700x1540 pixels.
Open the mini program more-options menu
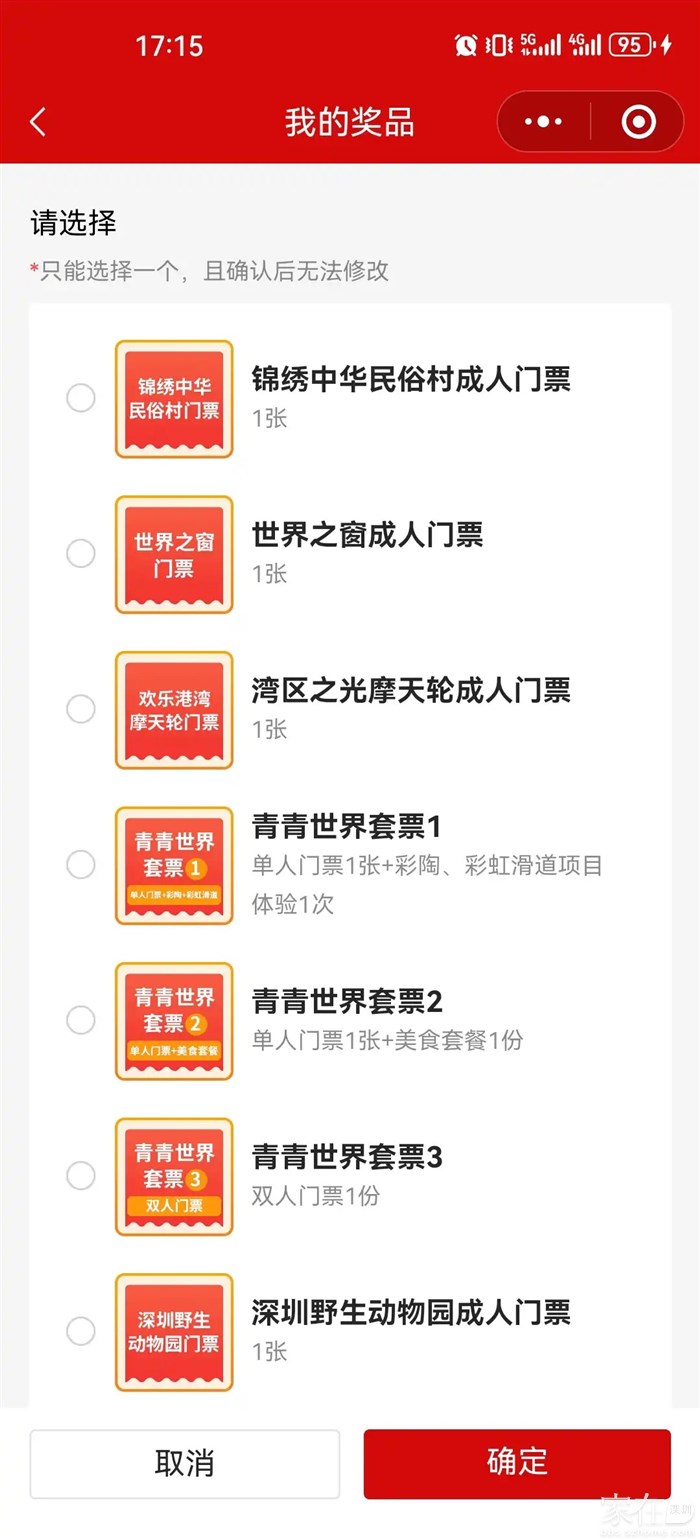click(x=543, y=122)
